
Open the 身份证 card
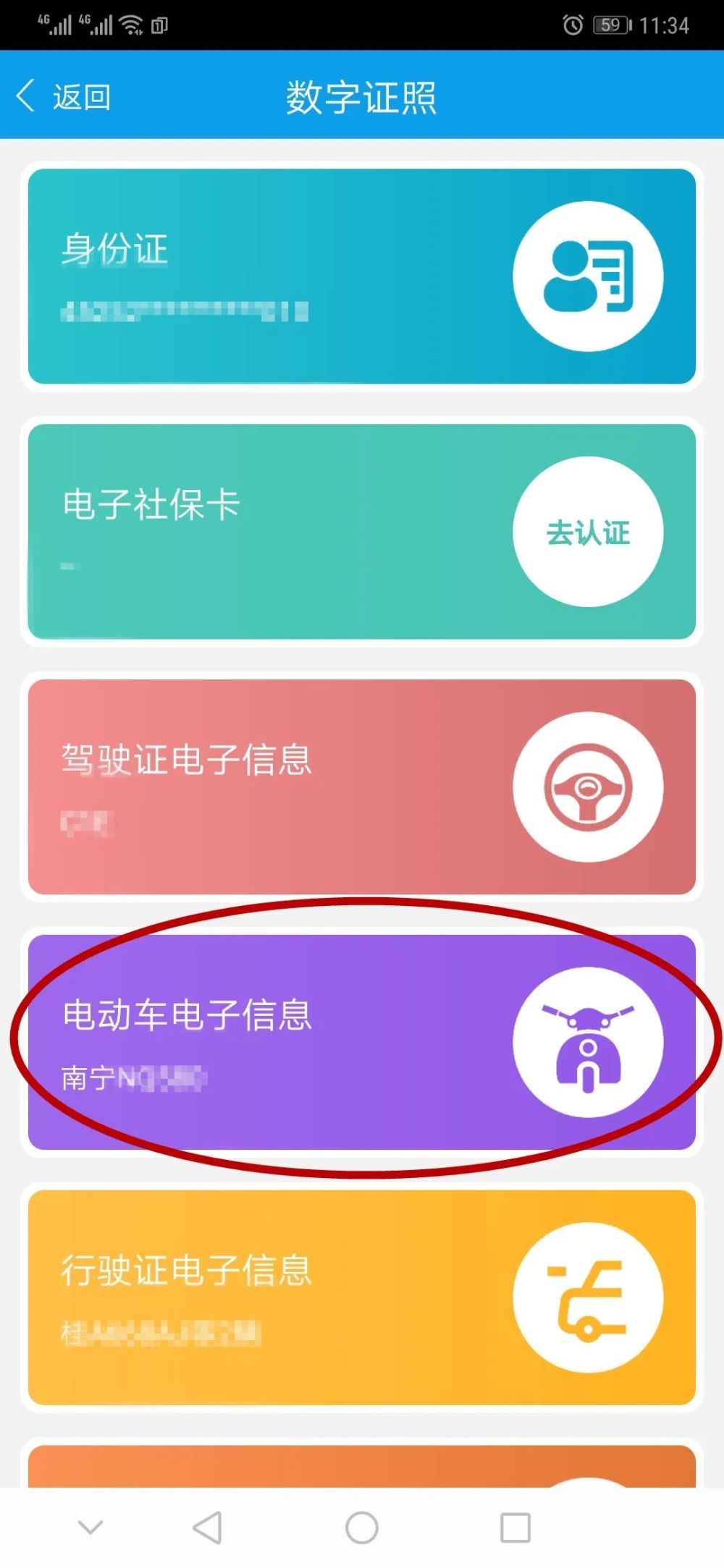click(x=362, y=276)
